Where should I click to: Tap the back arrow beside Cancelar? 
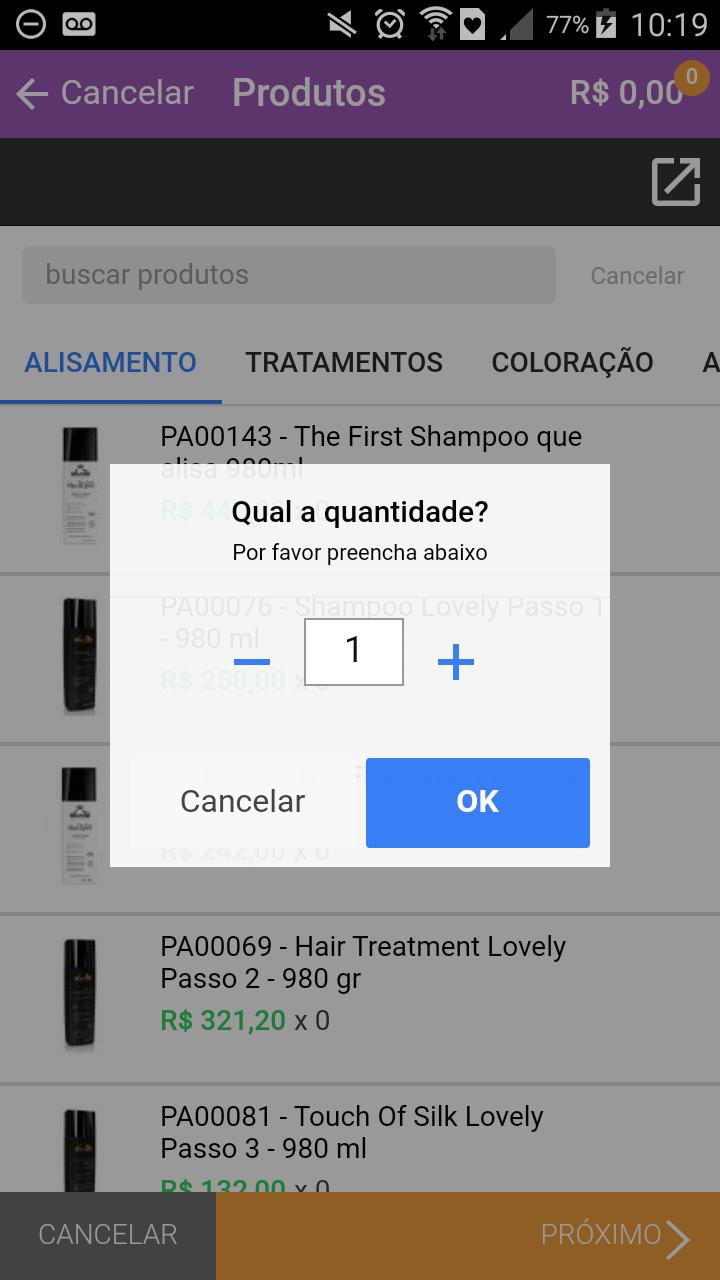pyautogui.click(x=32, y=93)
